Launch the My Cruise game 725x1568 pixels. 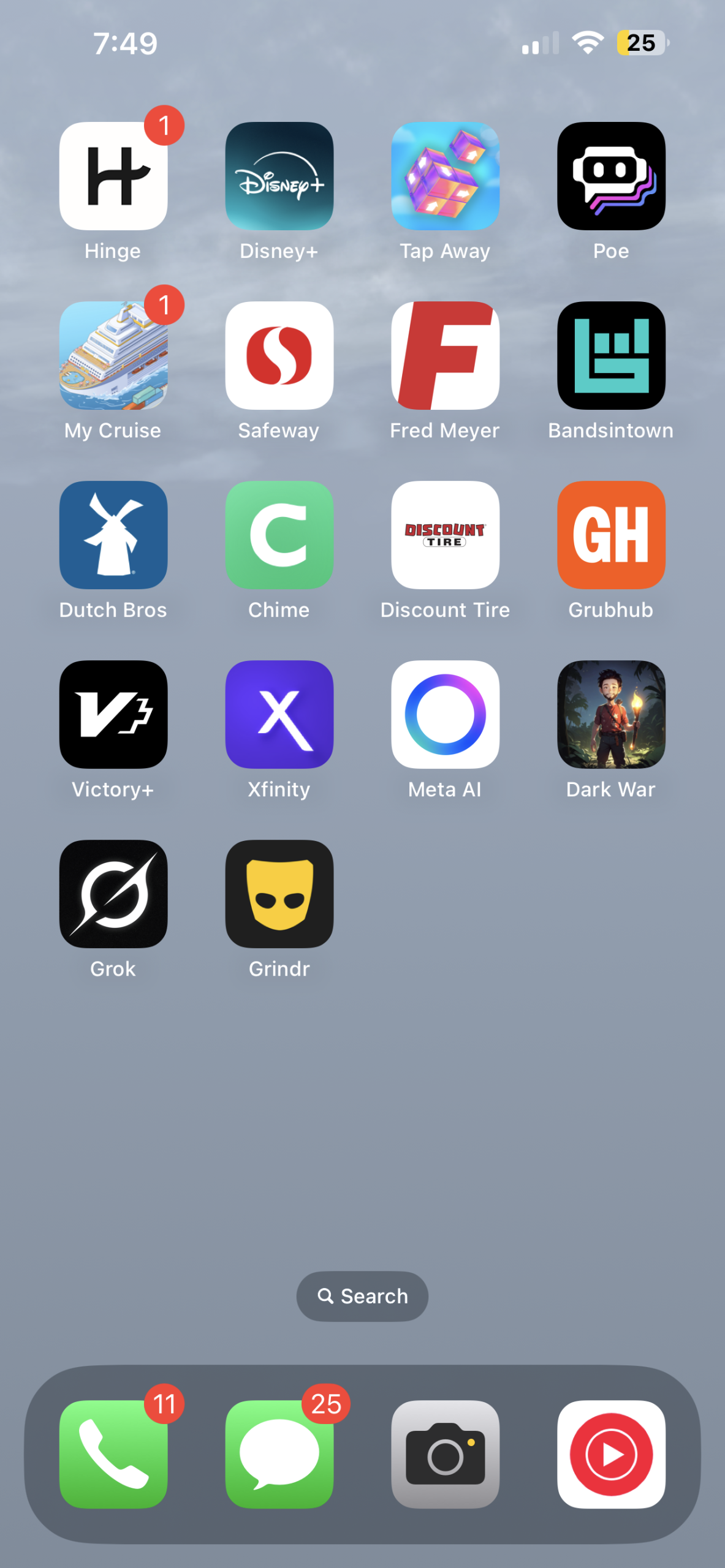(113, 355)
